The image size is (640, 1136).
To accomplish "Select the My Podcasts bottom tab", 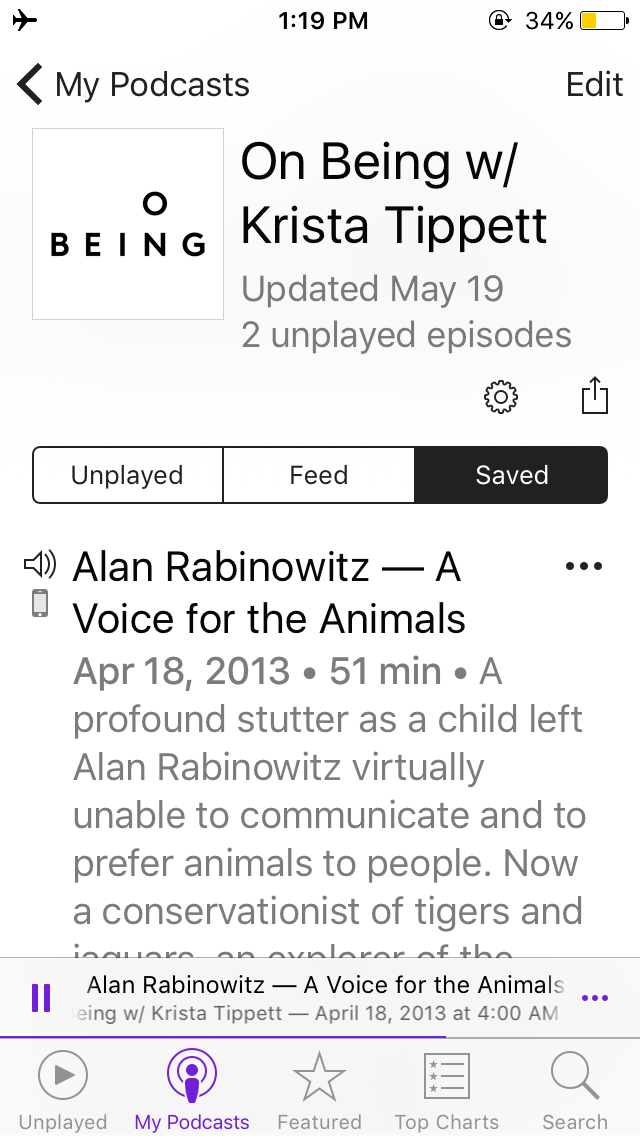I will [x=192, y=1091].
